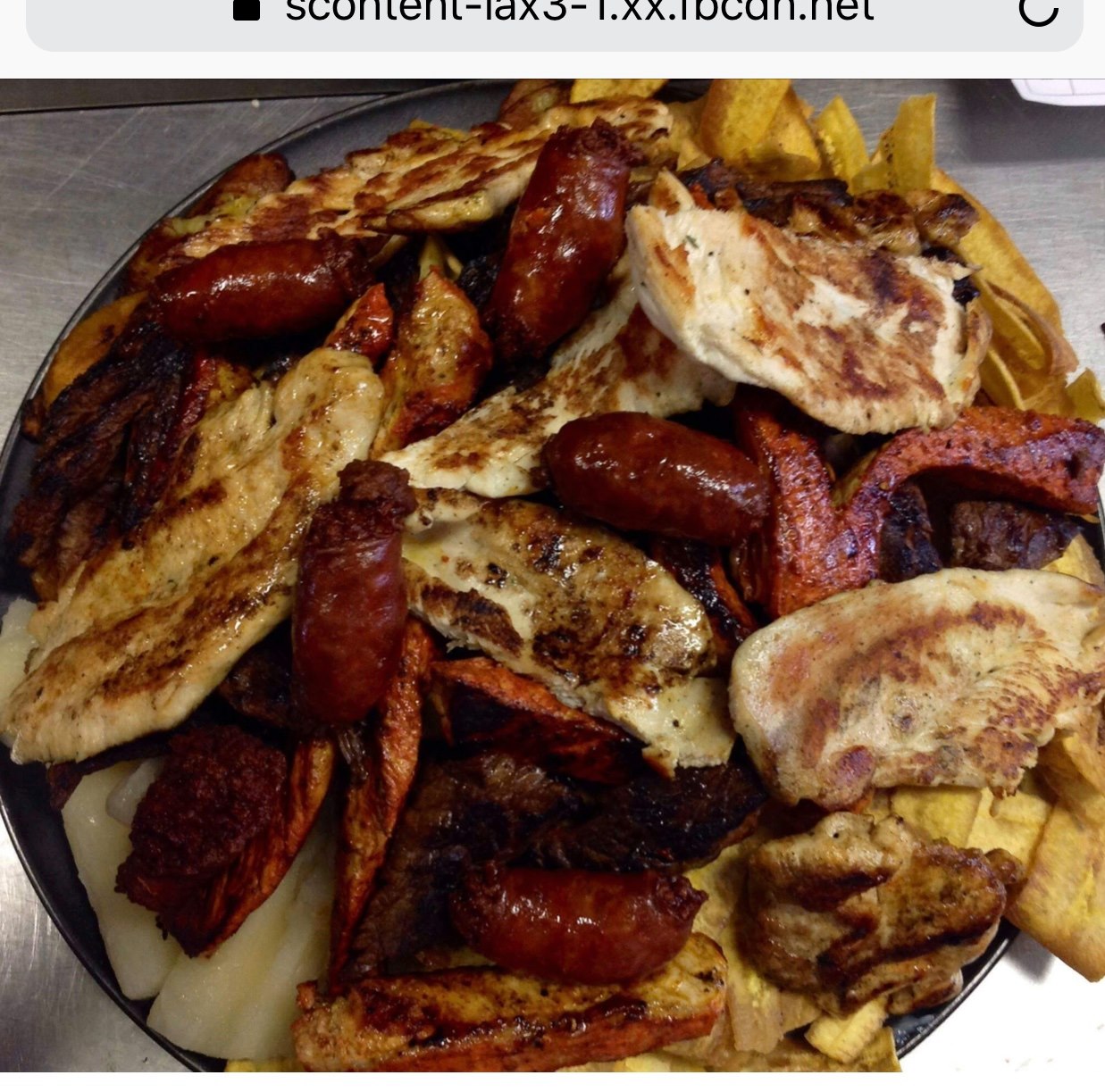Reload the page with the refresh icon

point(1038,11)
